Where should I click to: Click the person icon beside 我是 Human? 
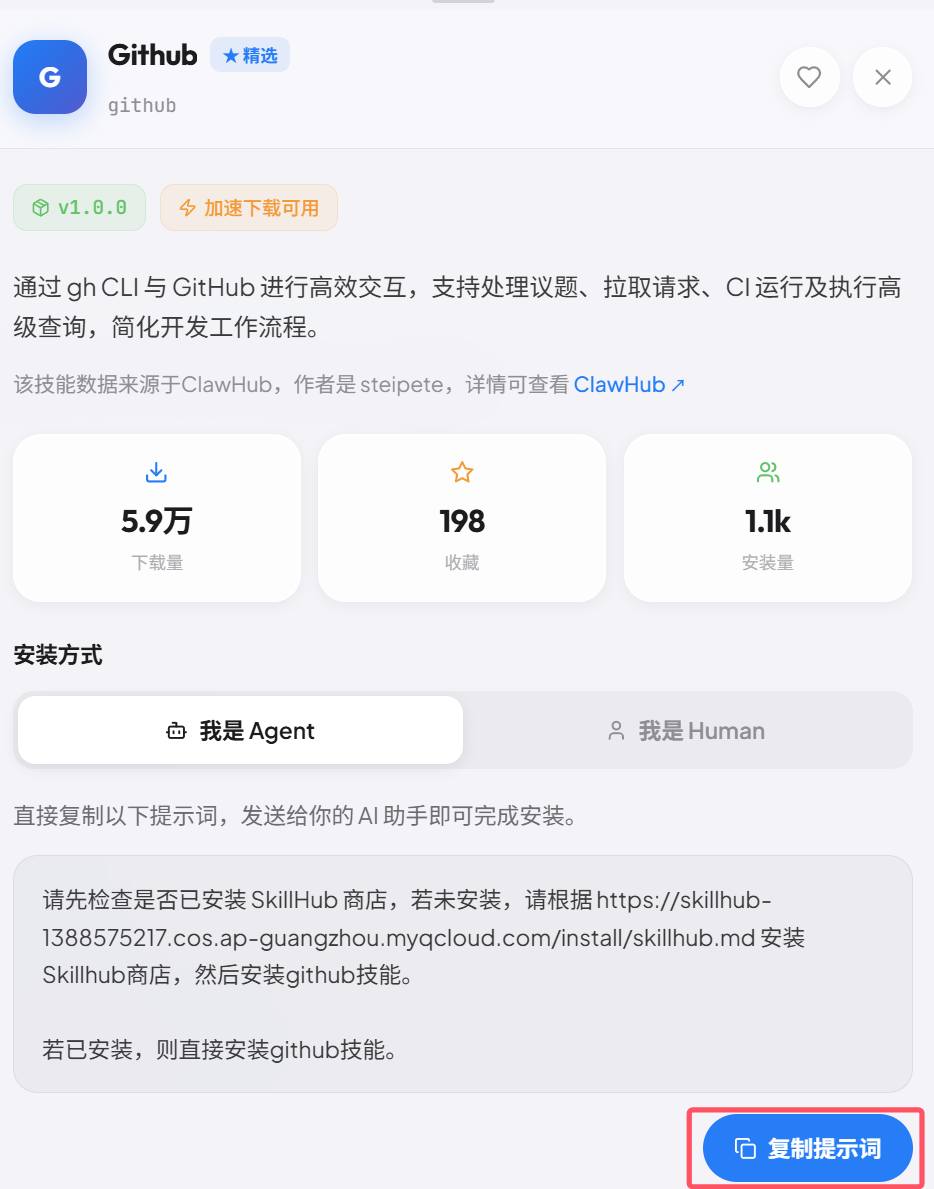616,730
